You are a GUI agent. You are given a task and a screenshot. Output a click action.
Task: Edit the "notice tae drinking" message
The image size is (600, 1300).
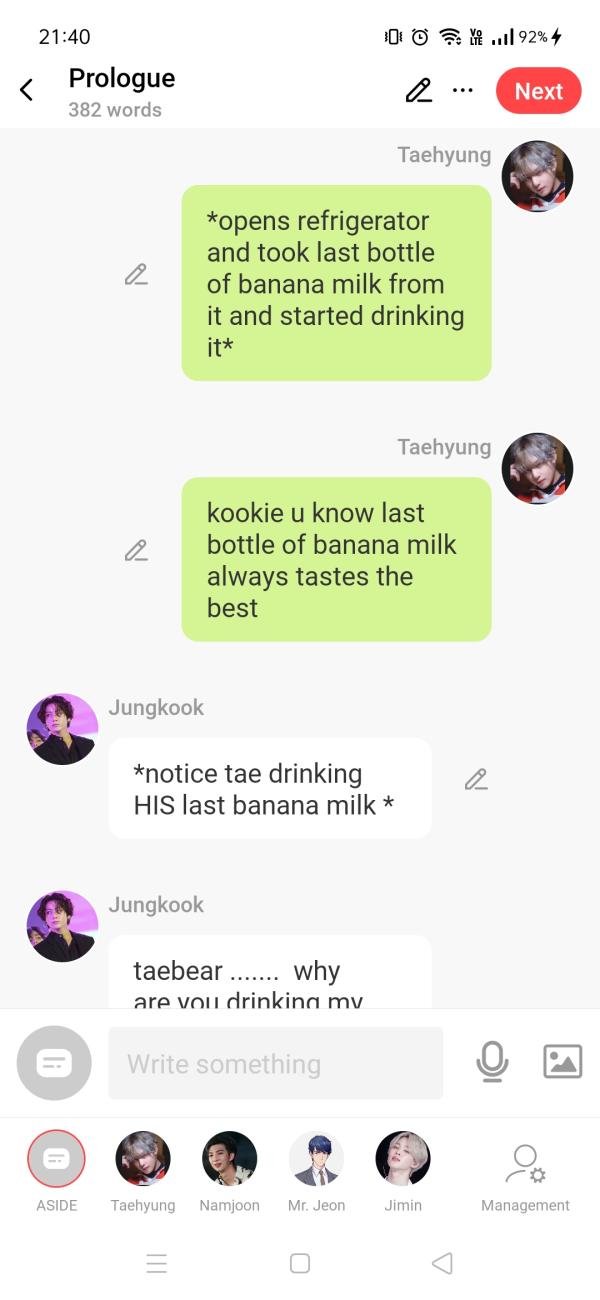476,779
